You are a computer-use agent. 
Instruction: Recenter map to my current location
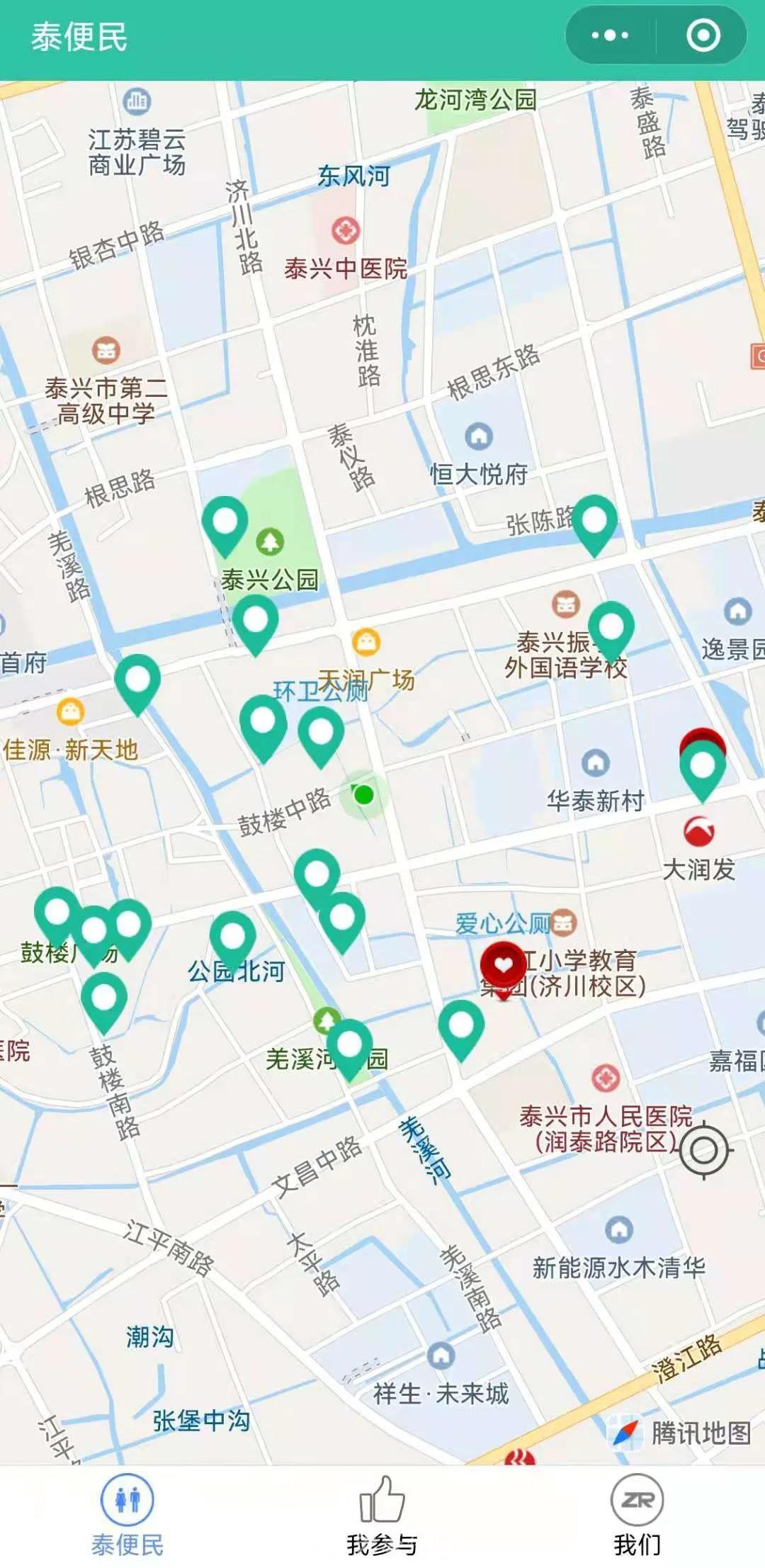click(x=703, y=1151)
